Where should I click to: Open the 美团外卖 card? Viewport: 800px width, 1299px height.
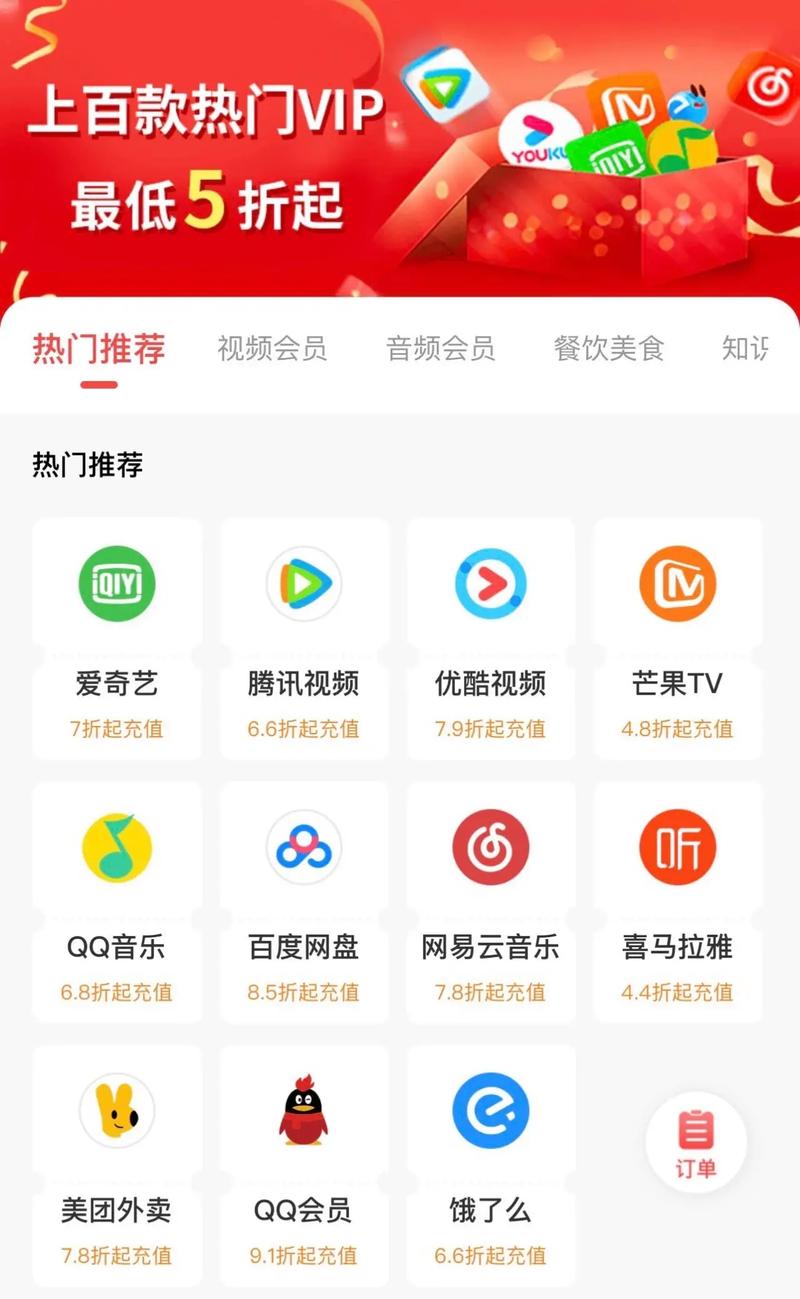[x=117, y=1165]
